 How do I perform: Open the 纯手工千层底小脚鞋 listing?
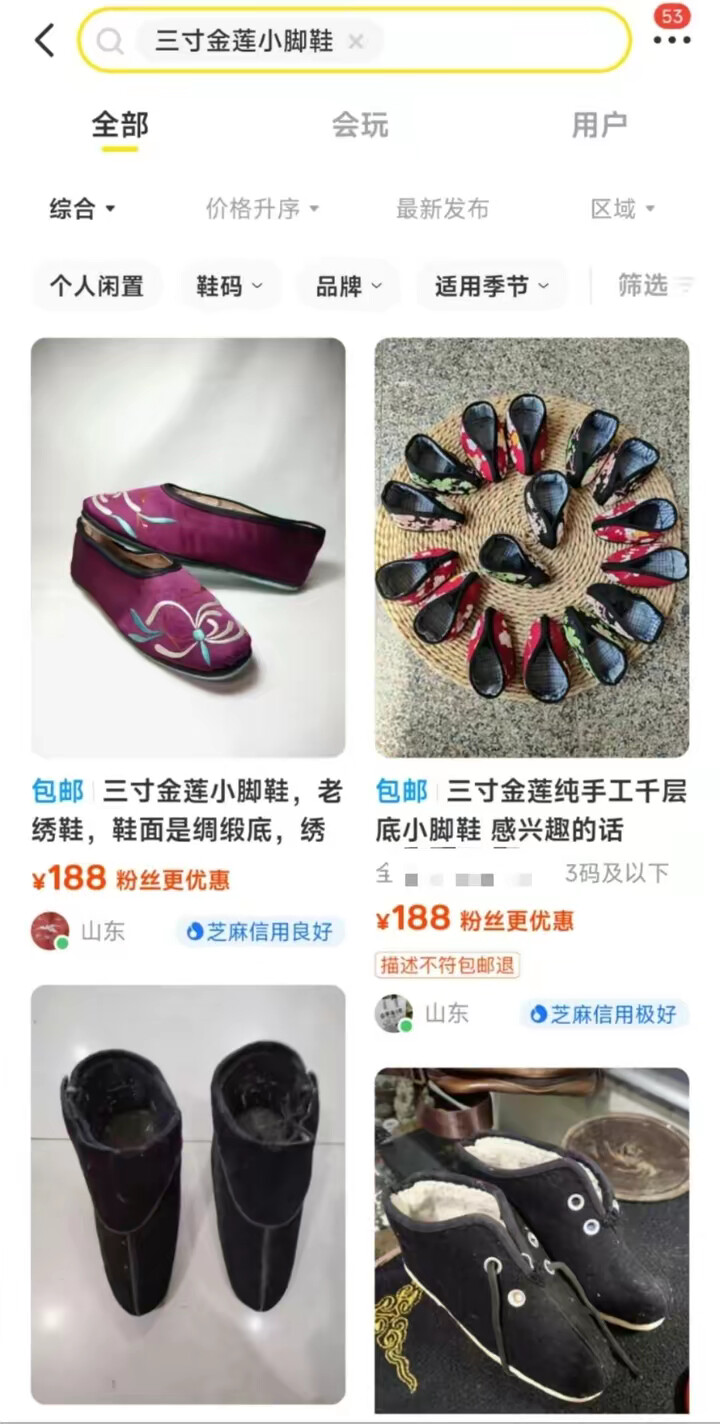[x=532, y=548]
